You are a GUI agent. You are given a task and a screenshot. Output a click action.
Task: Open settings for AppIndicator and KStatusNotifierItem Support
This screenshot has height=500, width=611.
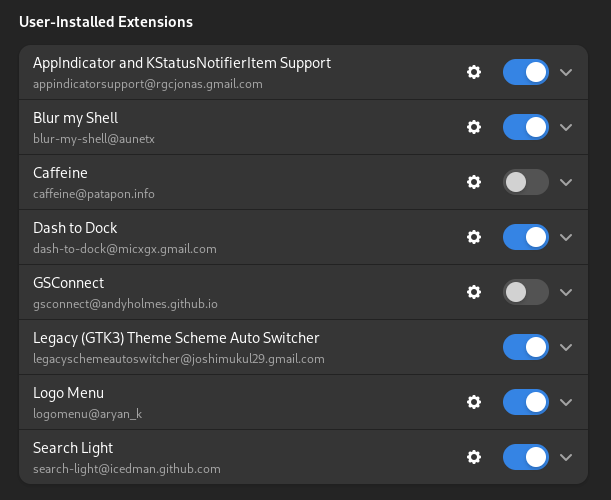click(474, 72)
